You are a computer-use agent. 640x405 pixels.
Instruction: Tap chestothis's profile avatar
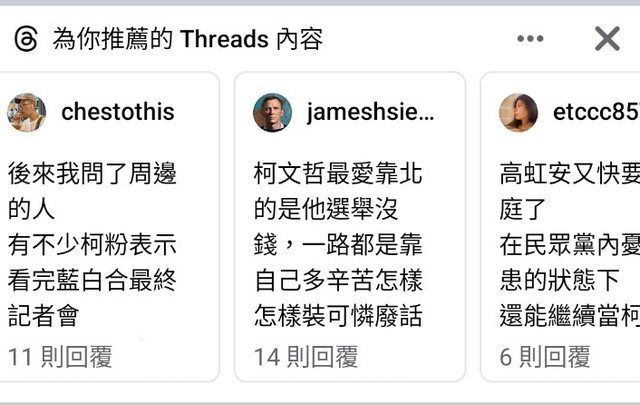(x=27, y=112)
